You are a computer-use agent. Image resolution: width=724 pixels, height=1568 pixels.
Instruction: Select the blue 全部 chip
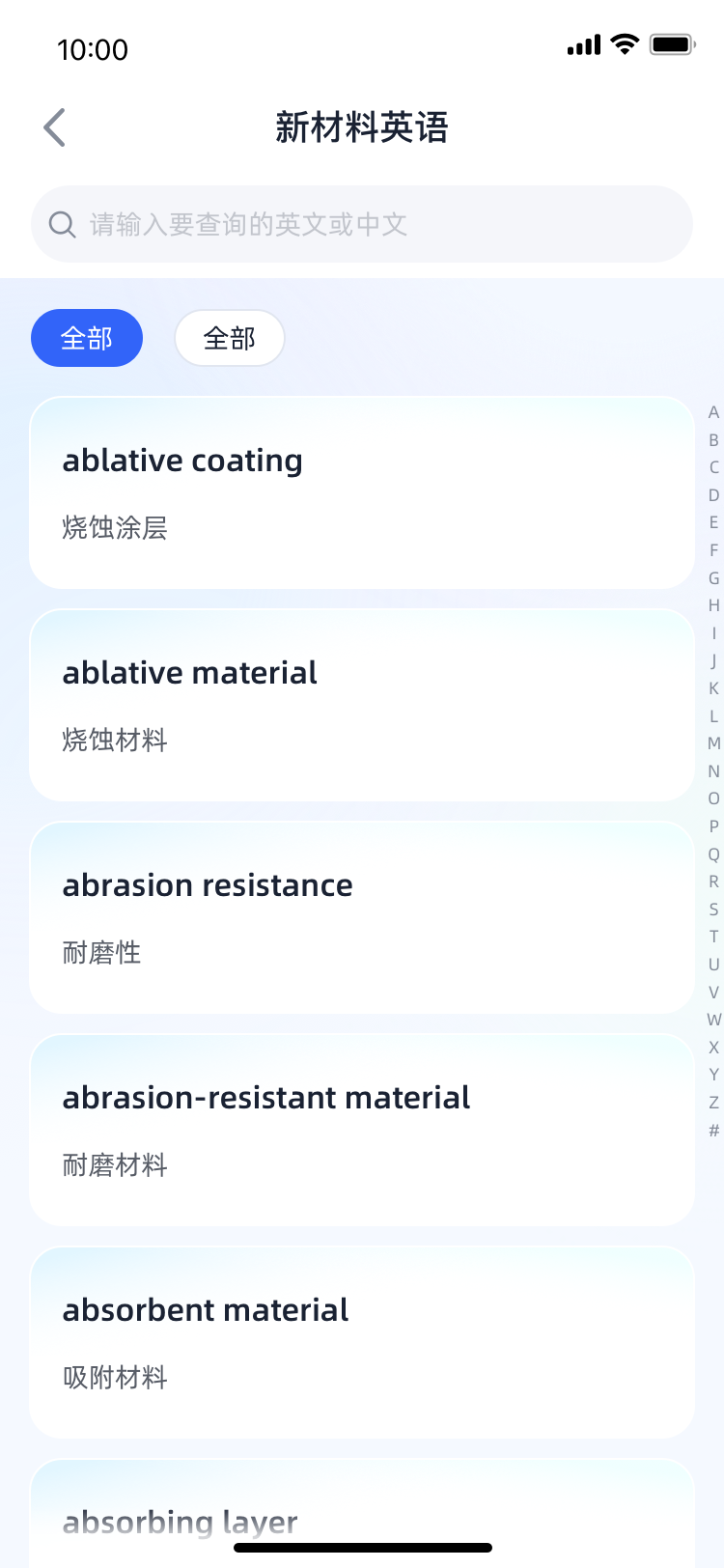click(x=87, y=338)
